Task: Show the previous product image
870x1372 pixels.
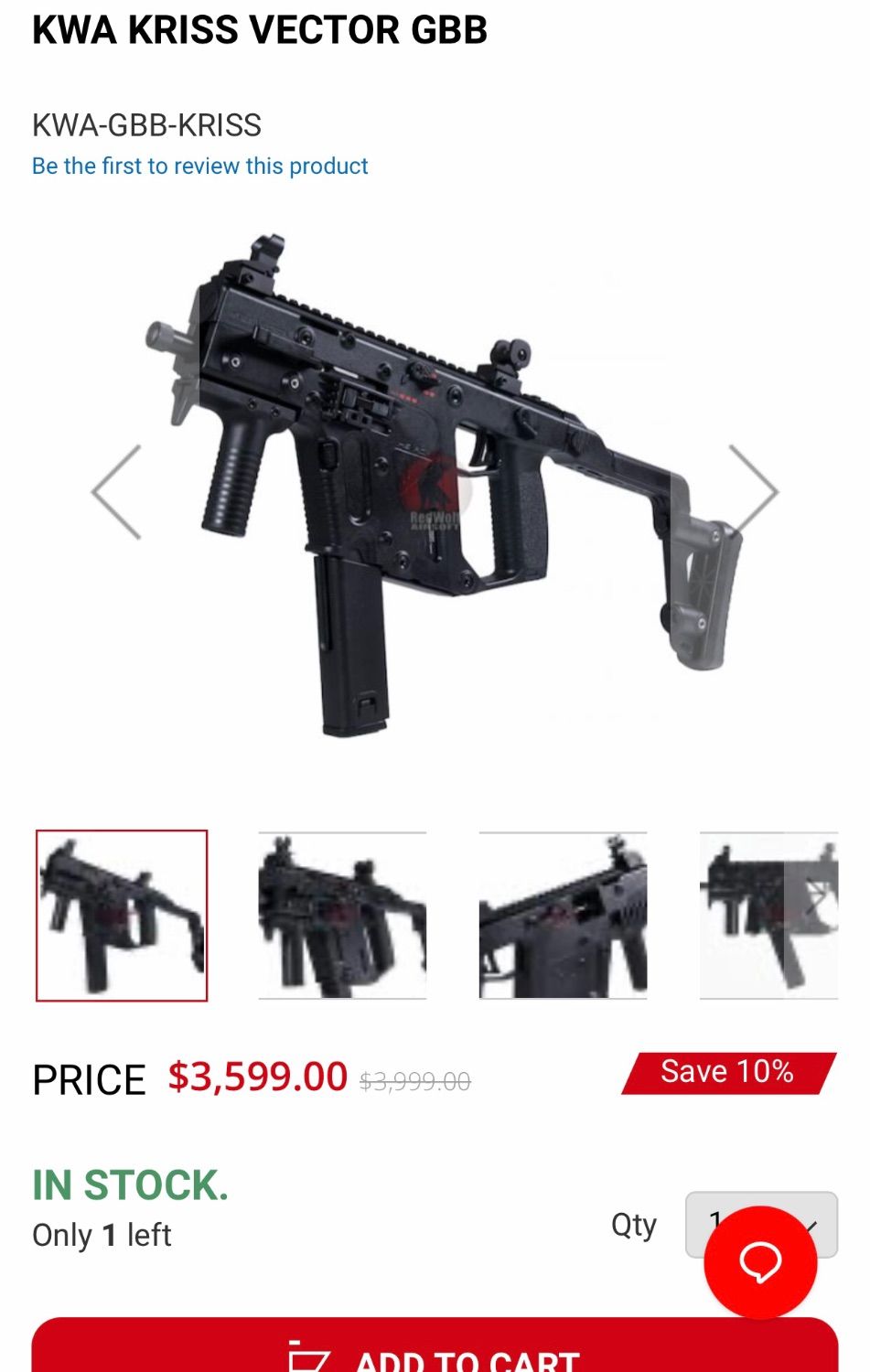Action: (117, 492)
